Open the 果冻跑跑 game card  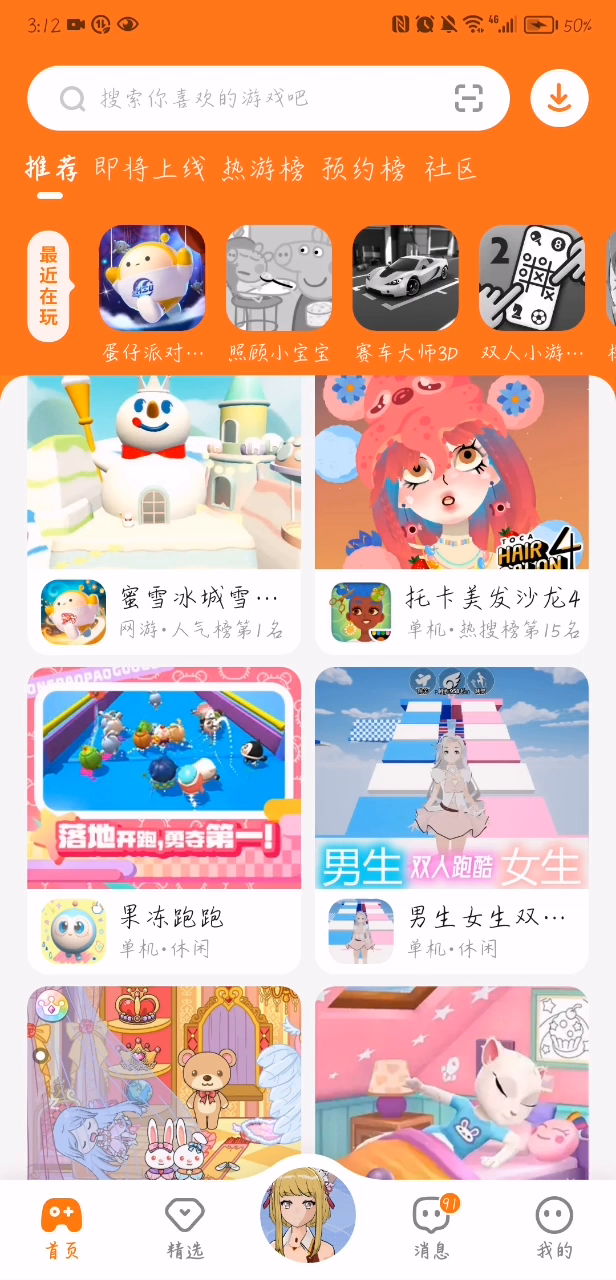(164, 820)
